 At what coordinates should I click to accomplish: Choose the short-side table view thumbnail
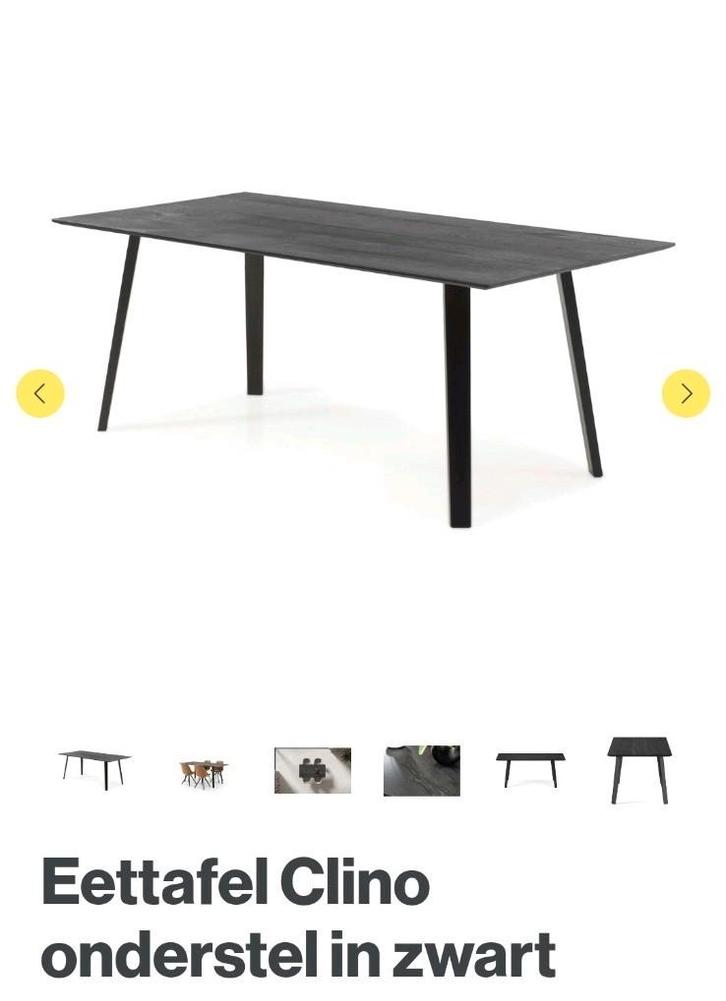tap(639, 769)
